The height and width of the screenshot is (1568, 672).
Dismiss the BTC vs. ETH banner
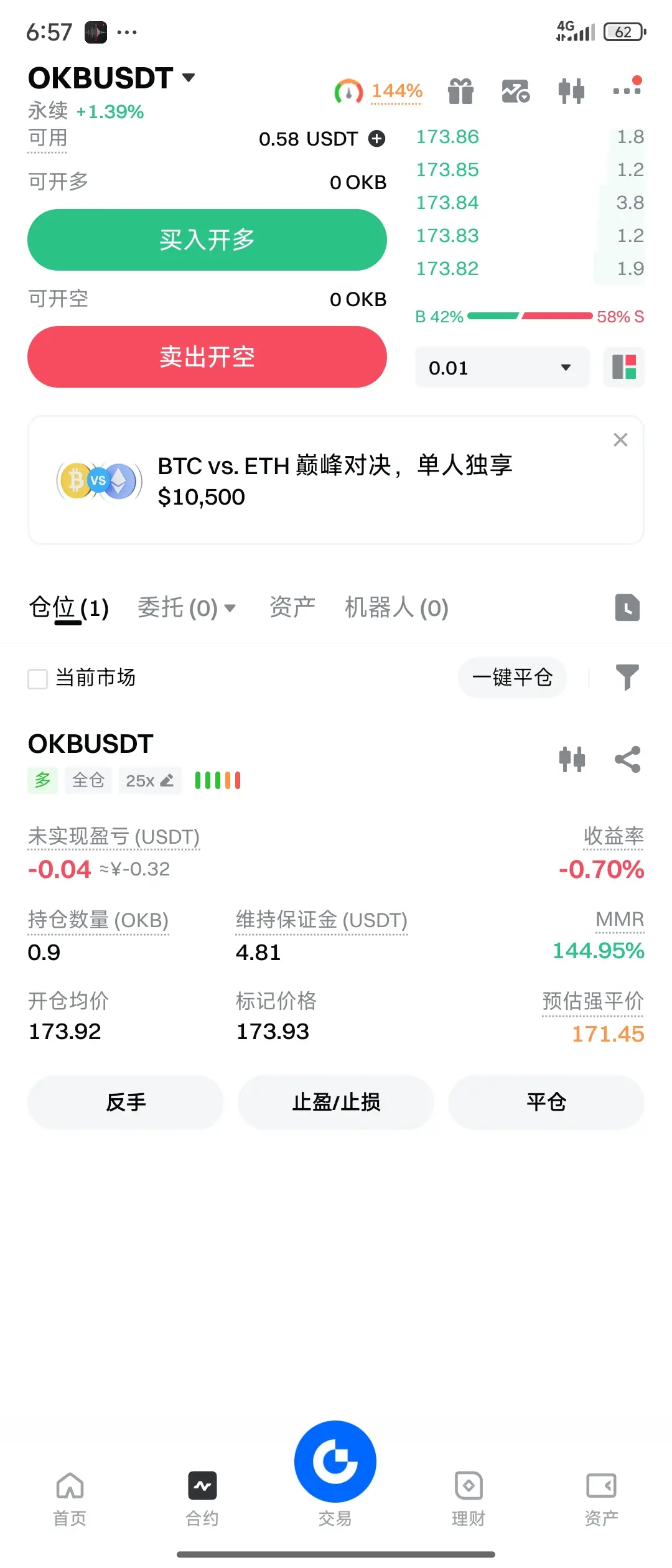click(620, 440)
